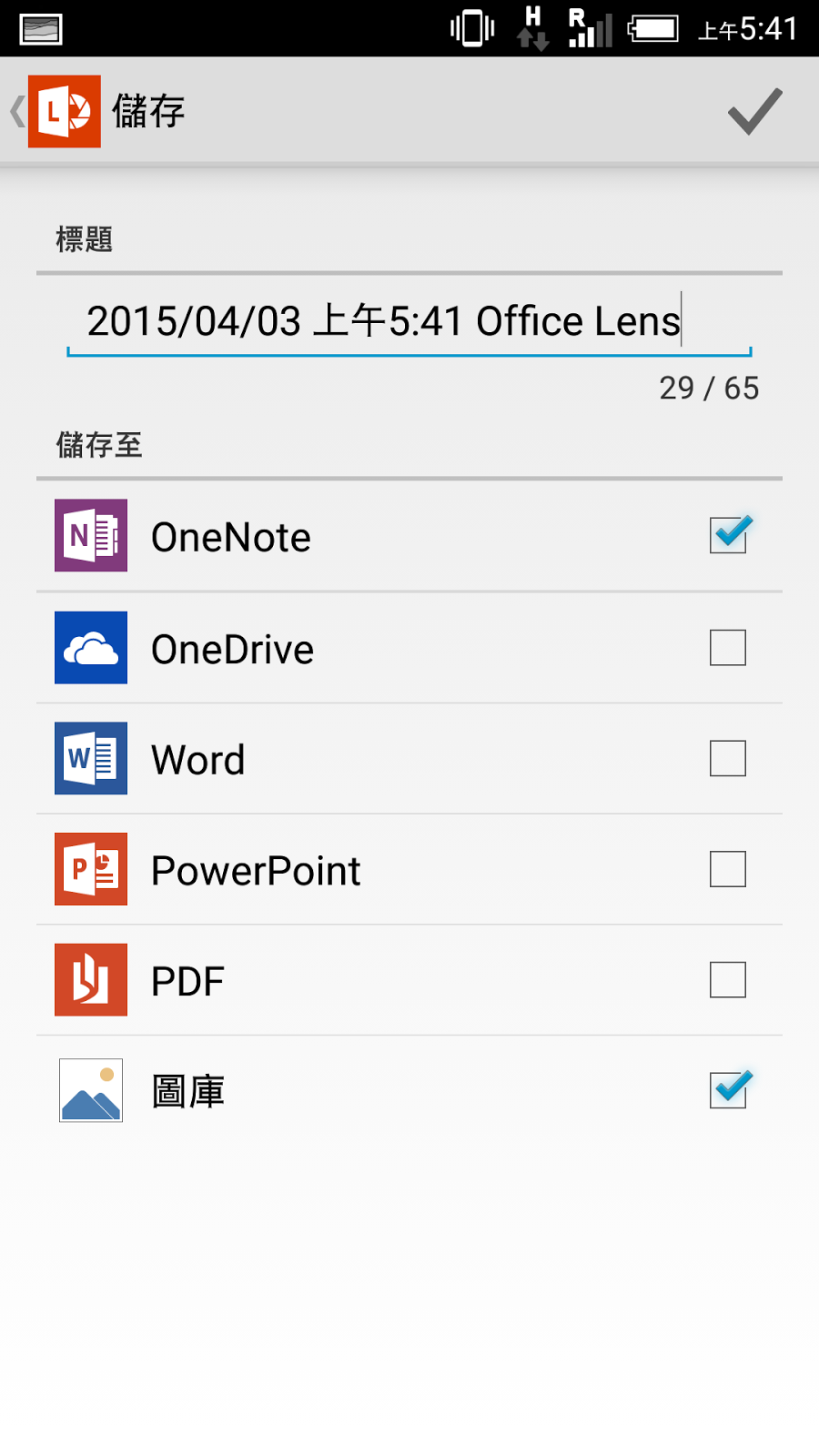The width and height of the screenshot is (819, 1456).
Task: Confirm save with the checkmark icon
Action: (755, 111)
